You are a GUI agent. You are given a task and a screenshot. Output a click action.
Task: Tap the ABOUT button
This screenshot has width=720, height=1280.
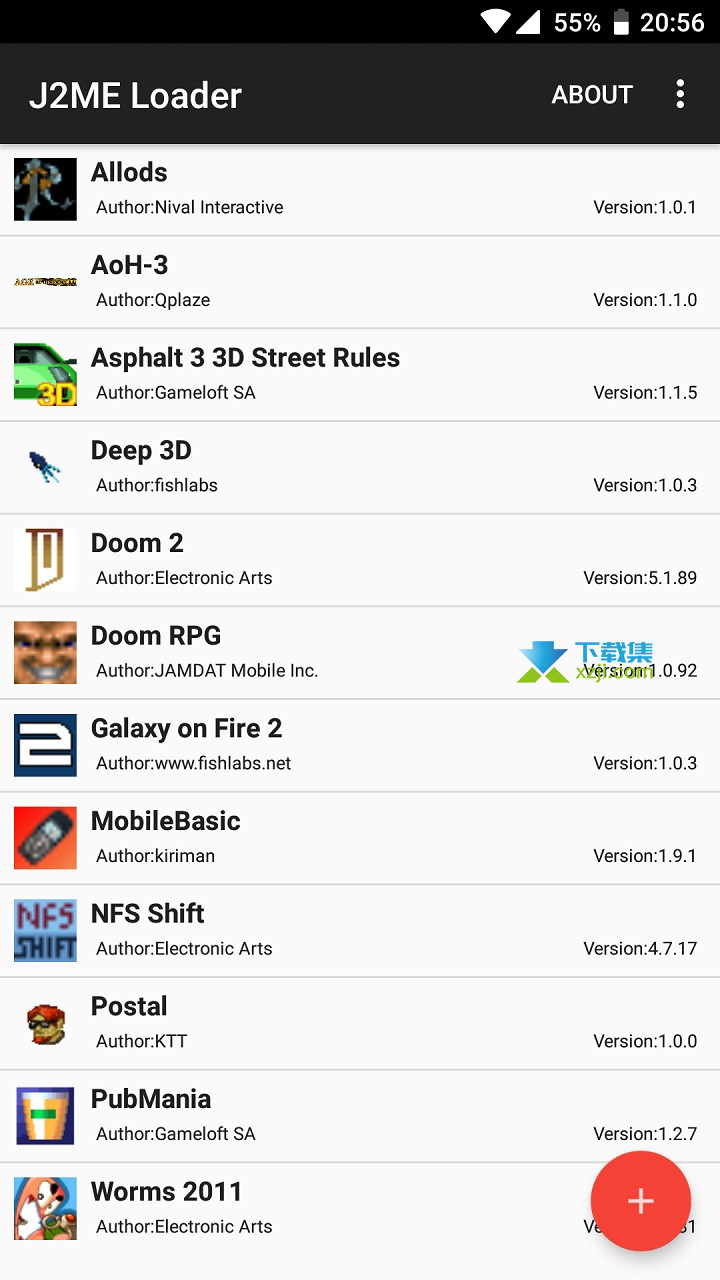coord(592,94)
